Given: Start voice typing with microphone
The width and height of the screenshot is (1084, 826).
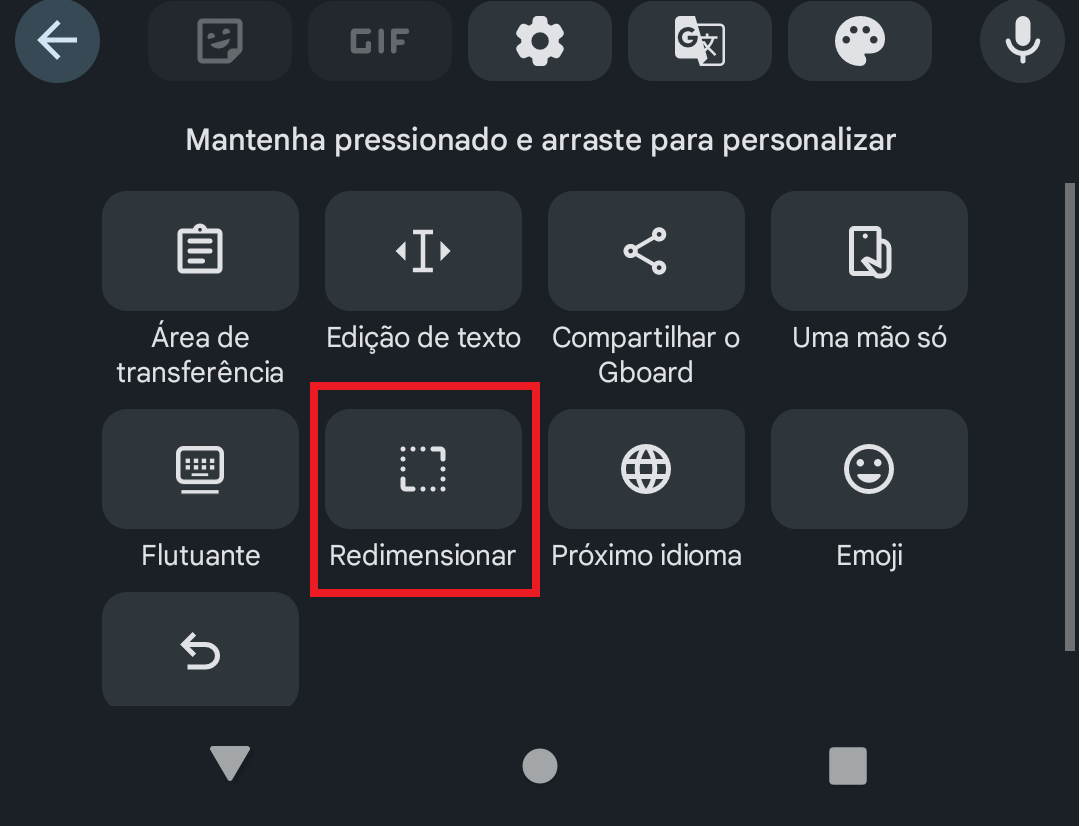Looking at the screenshot, I should coord(1022,41).
